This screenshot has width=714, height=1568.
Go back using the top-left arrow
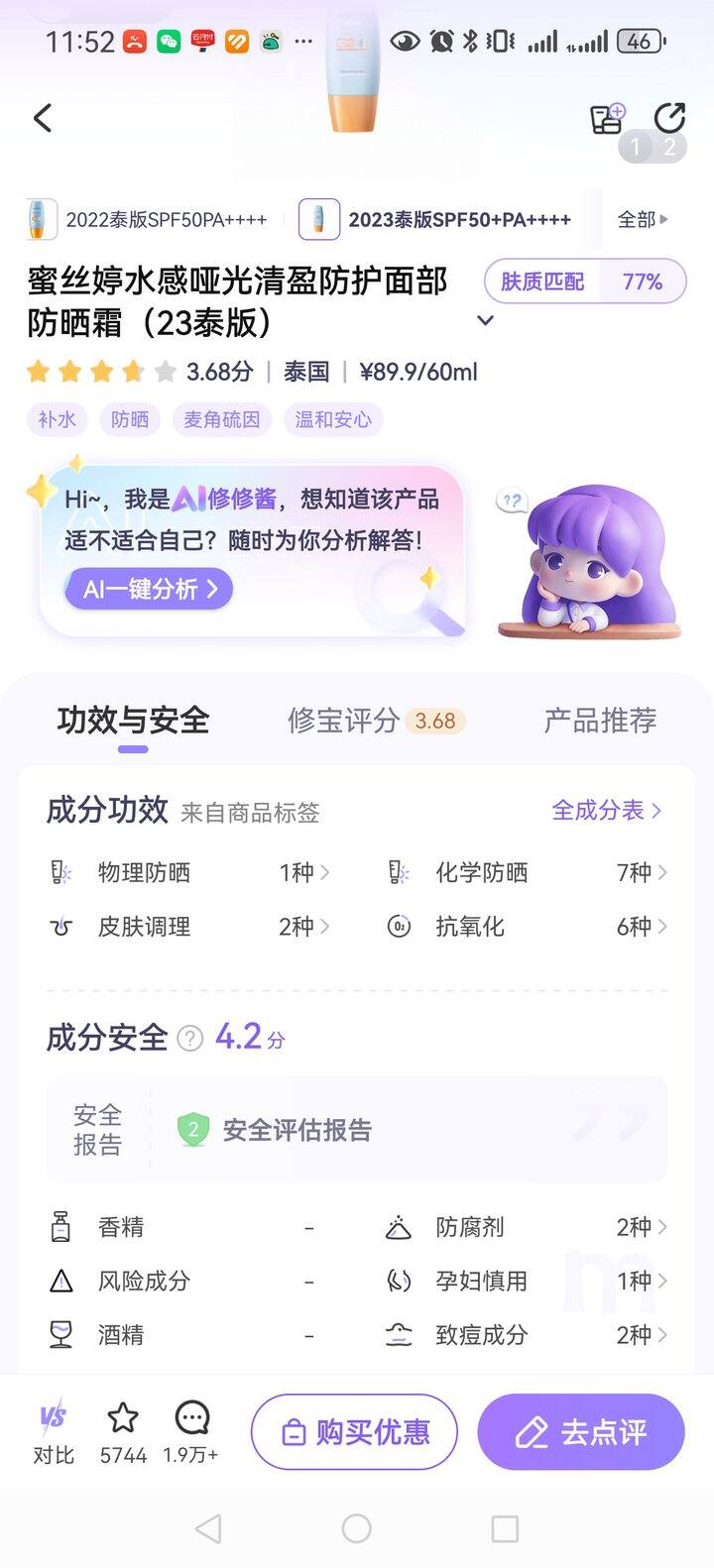(x=43, y=119)
